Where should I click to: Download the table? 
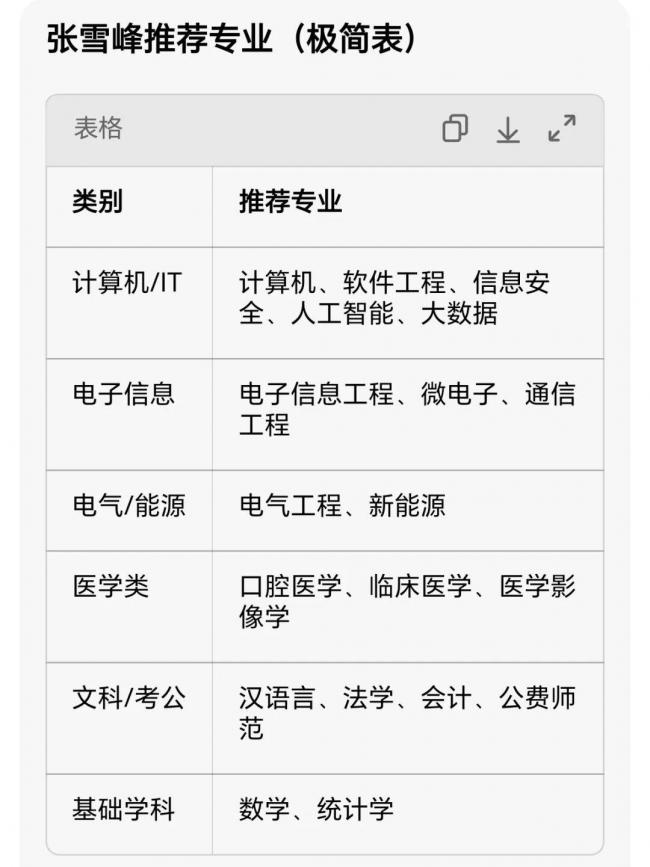[x=508, y=129]
